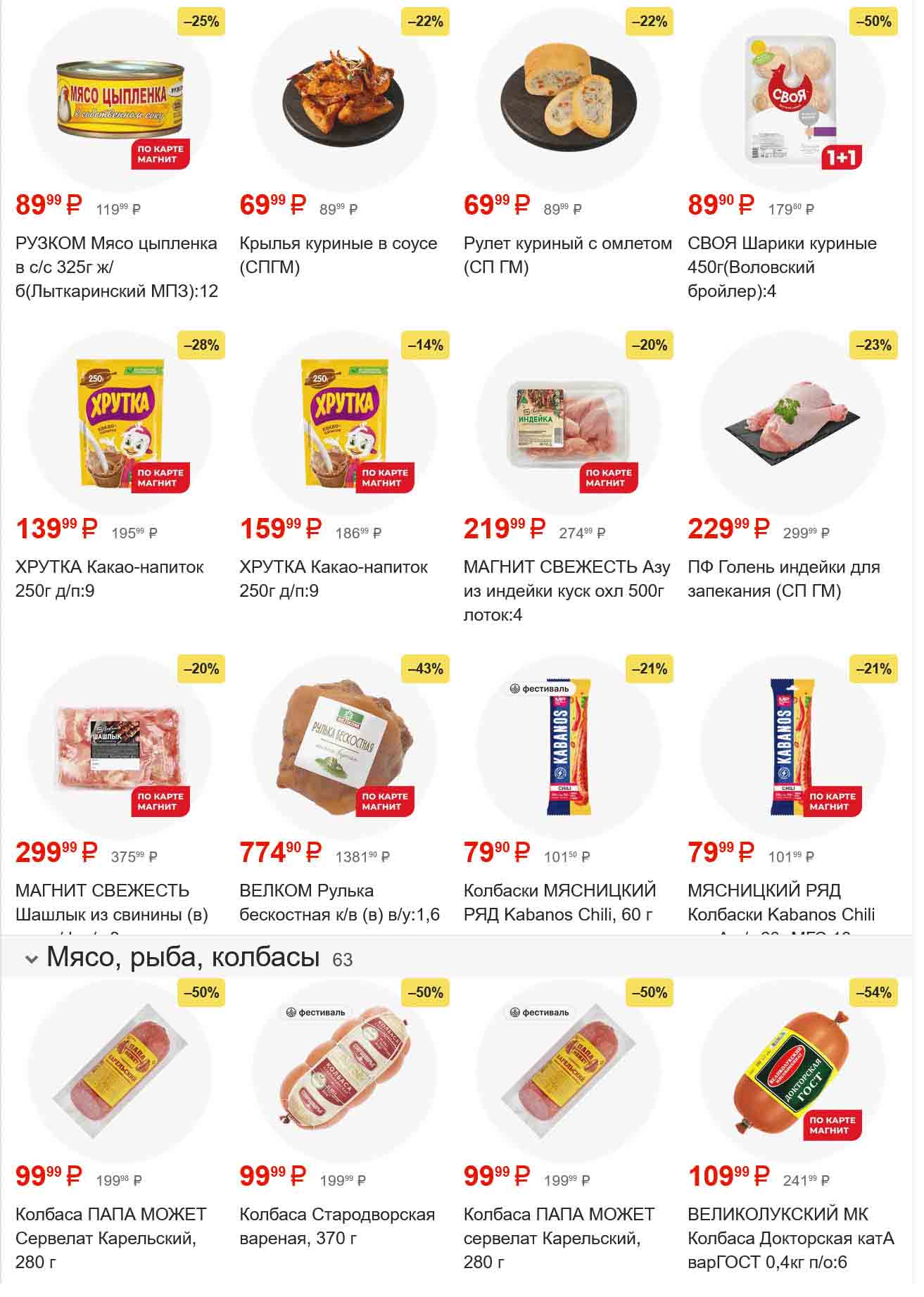The image size is (924, 1297).
Task: Open Kabanos Chili card priced 79.99
Action: coord(792,746)
